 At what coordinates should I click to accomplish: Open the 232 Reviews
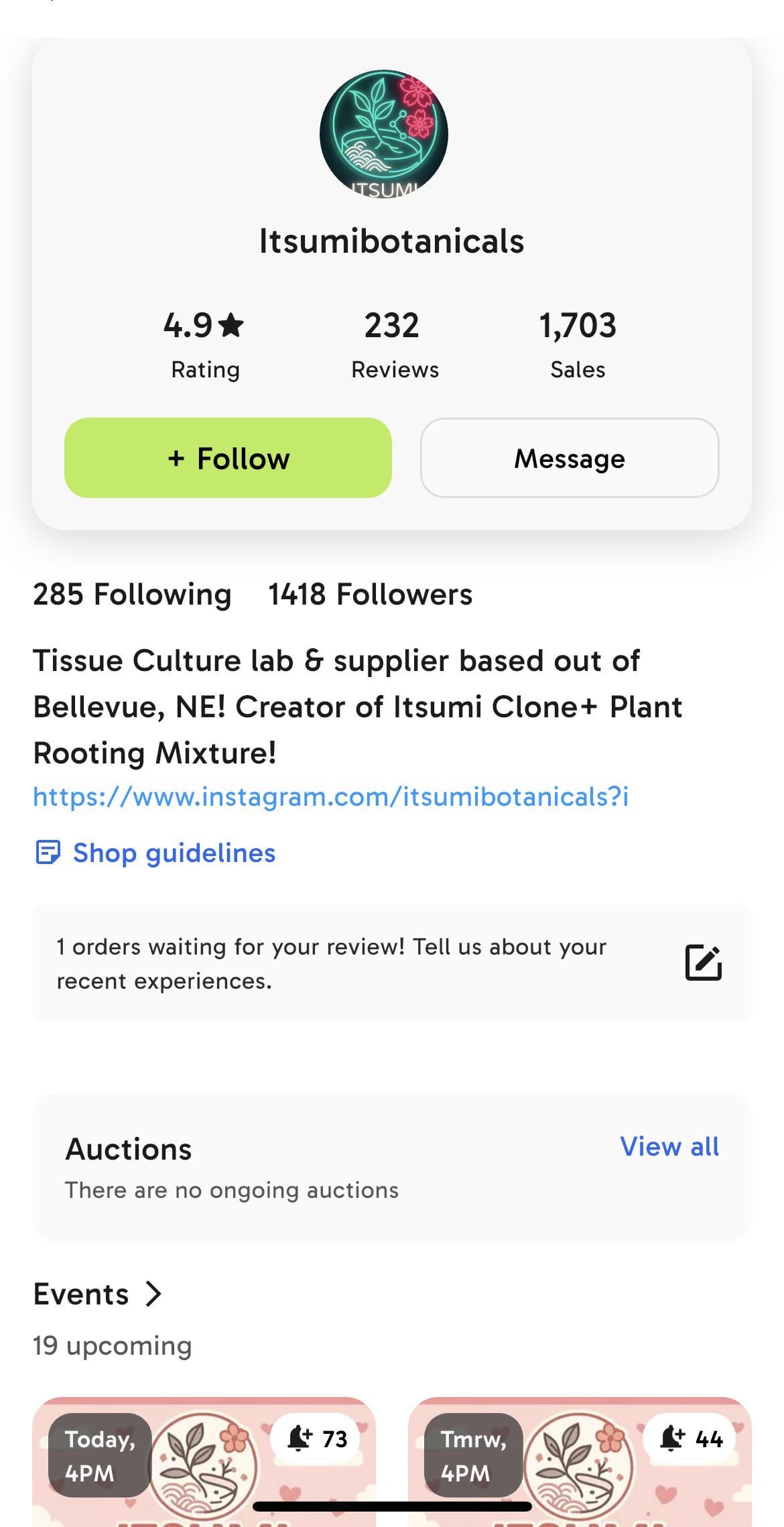coord(394,344)
